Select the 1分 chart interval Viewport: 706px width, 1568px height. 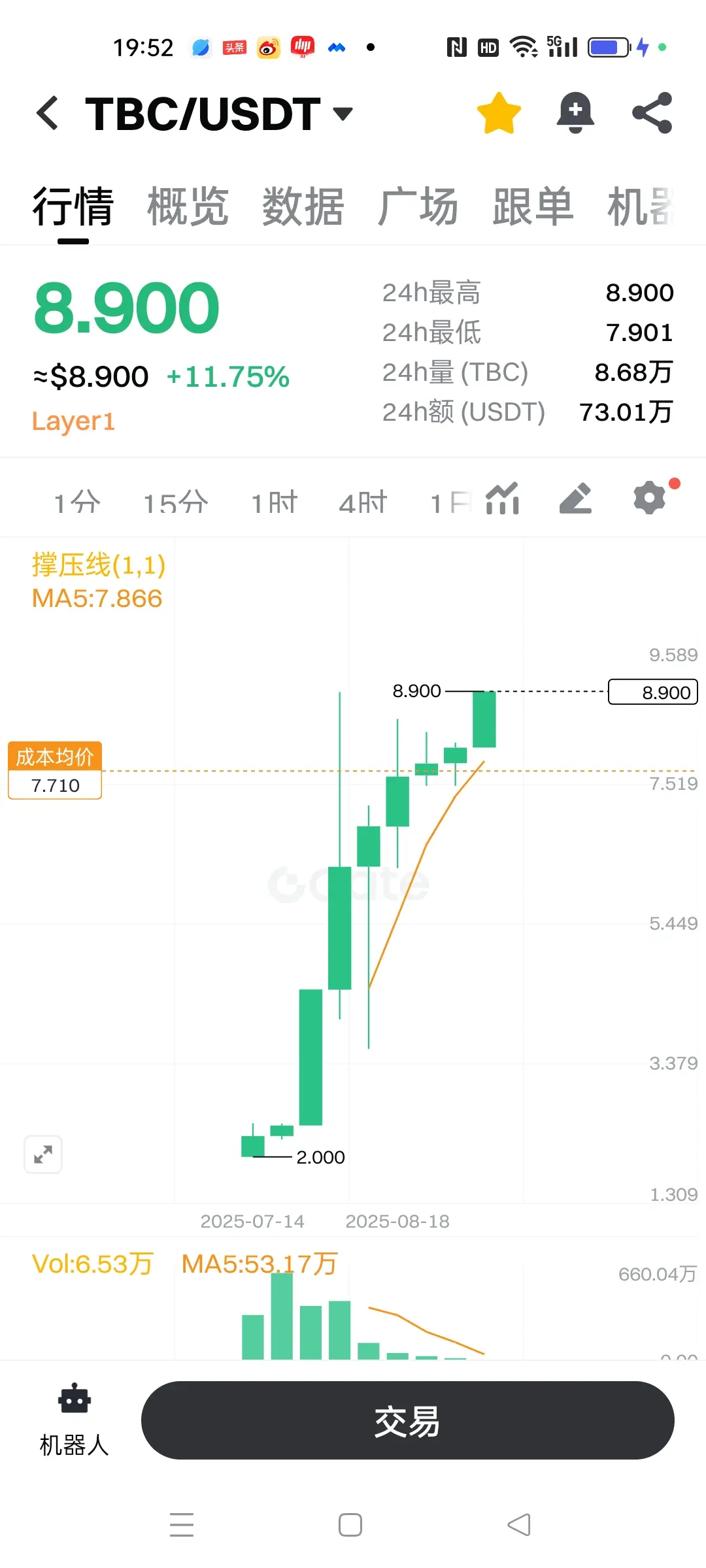77,502
